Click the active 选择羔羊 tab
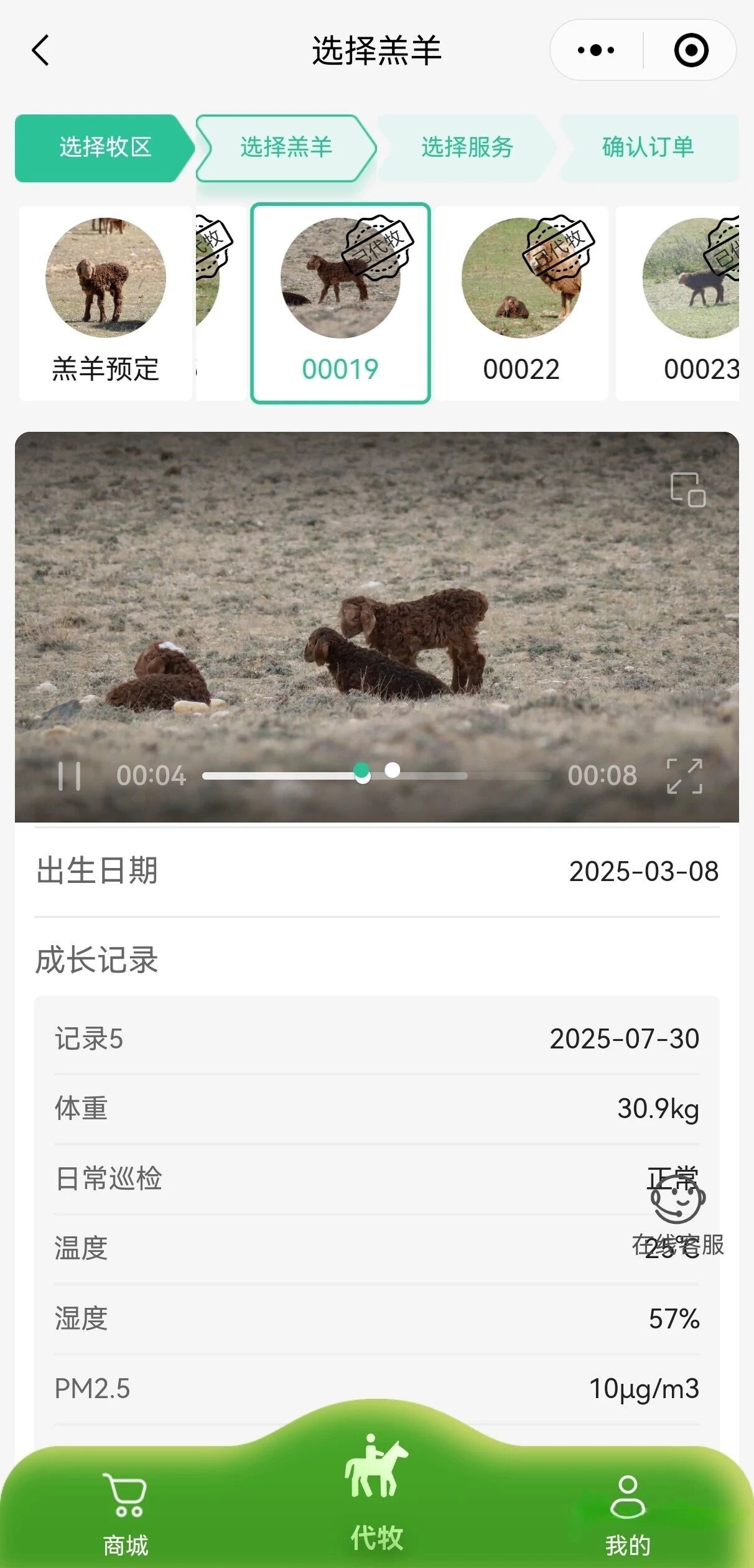Viewport: 754px width, 1568px height. [285, 148]
